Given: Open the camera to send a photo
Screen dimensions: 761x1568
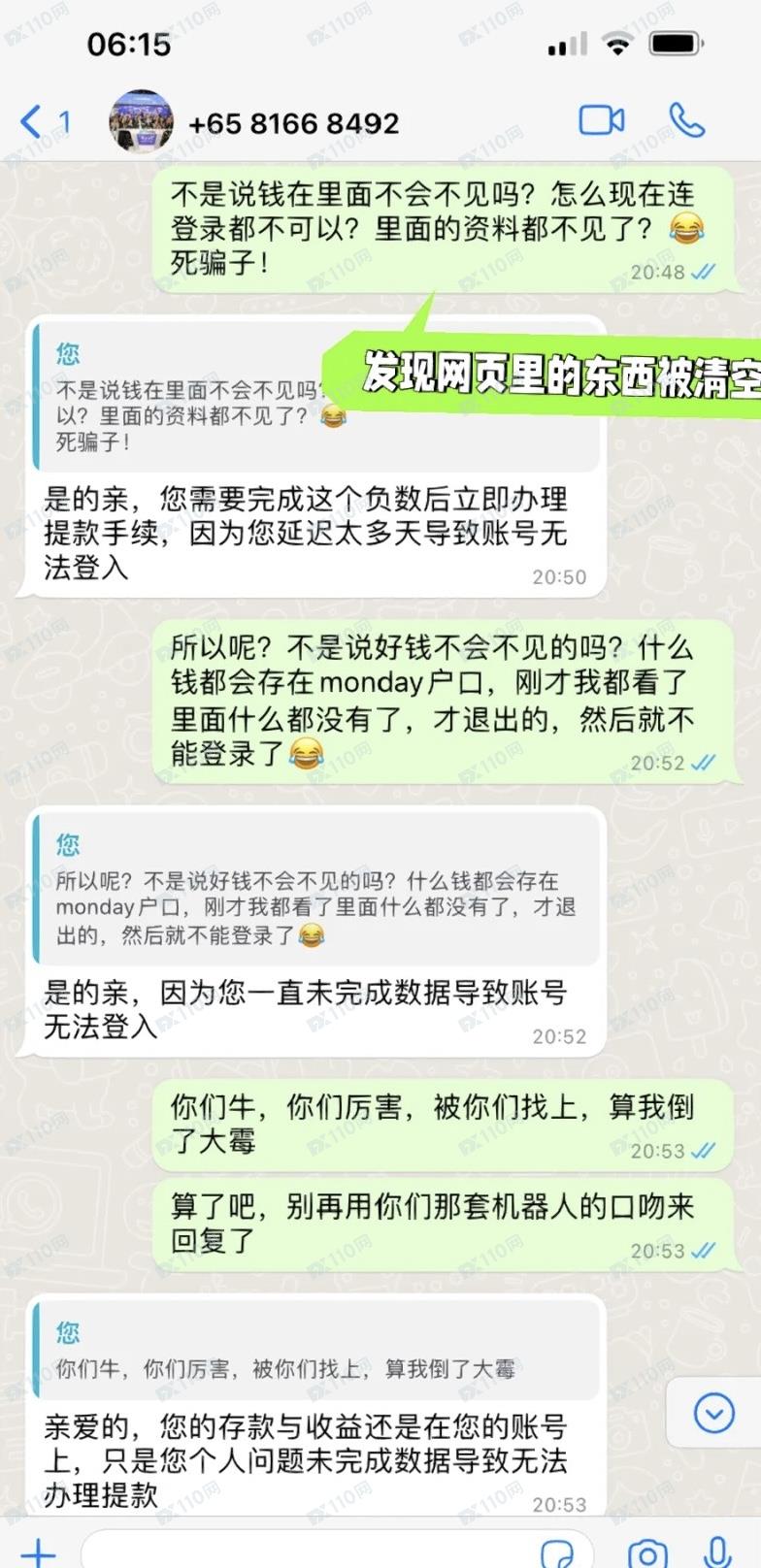Looking at the screenshot, I should [646, 1552].
